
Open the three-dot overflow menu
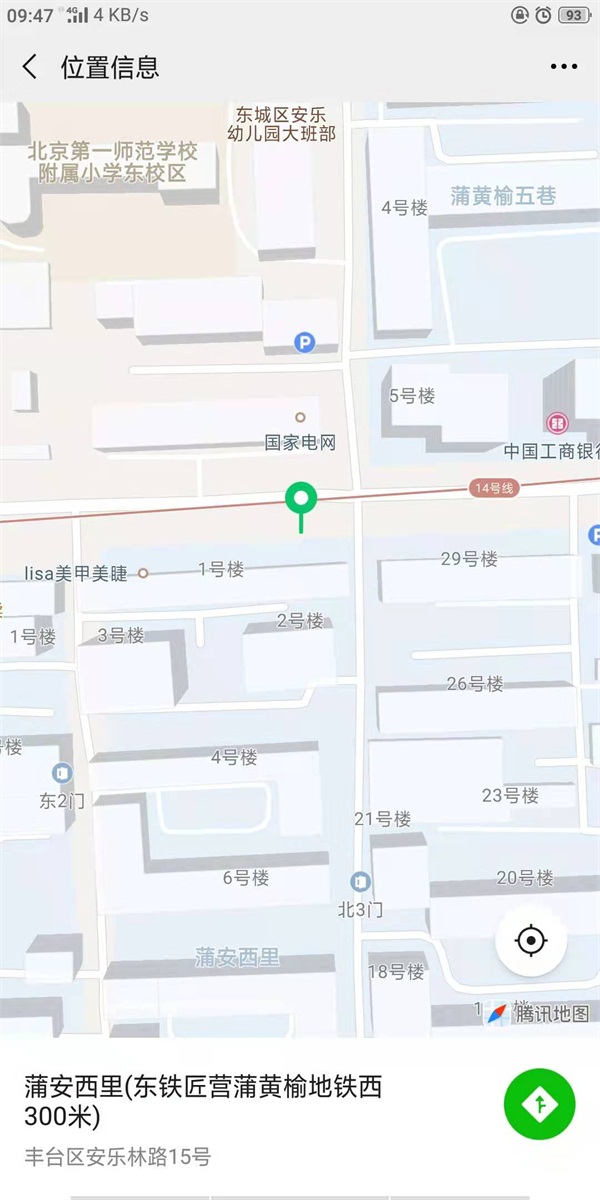(x=564, y=67)
